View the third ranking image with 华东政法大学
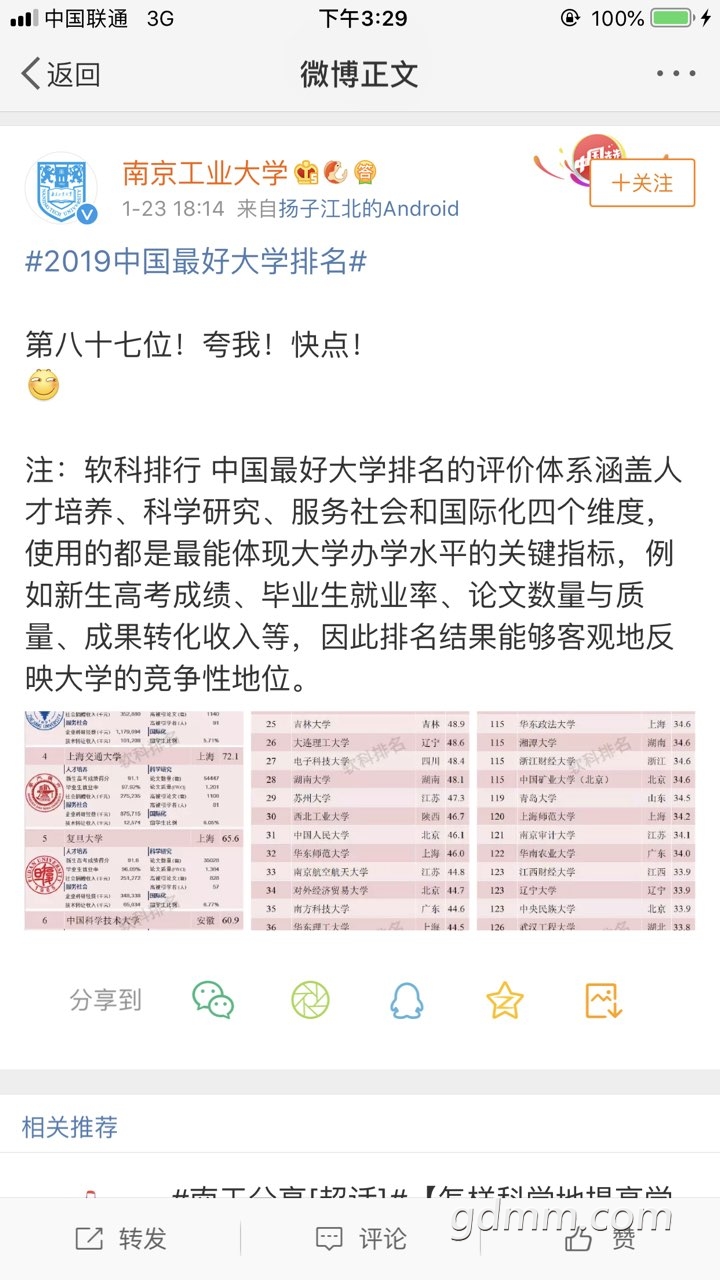 coord(586,821)
